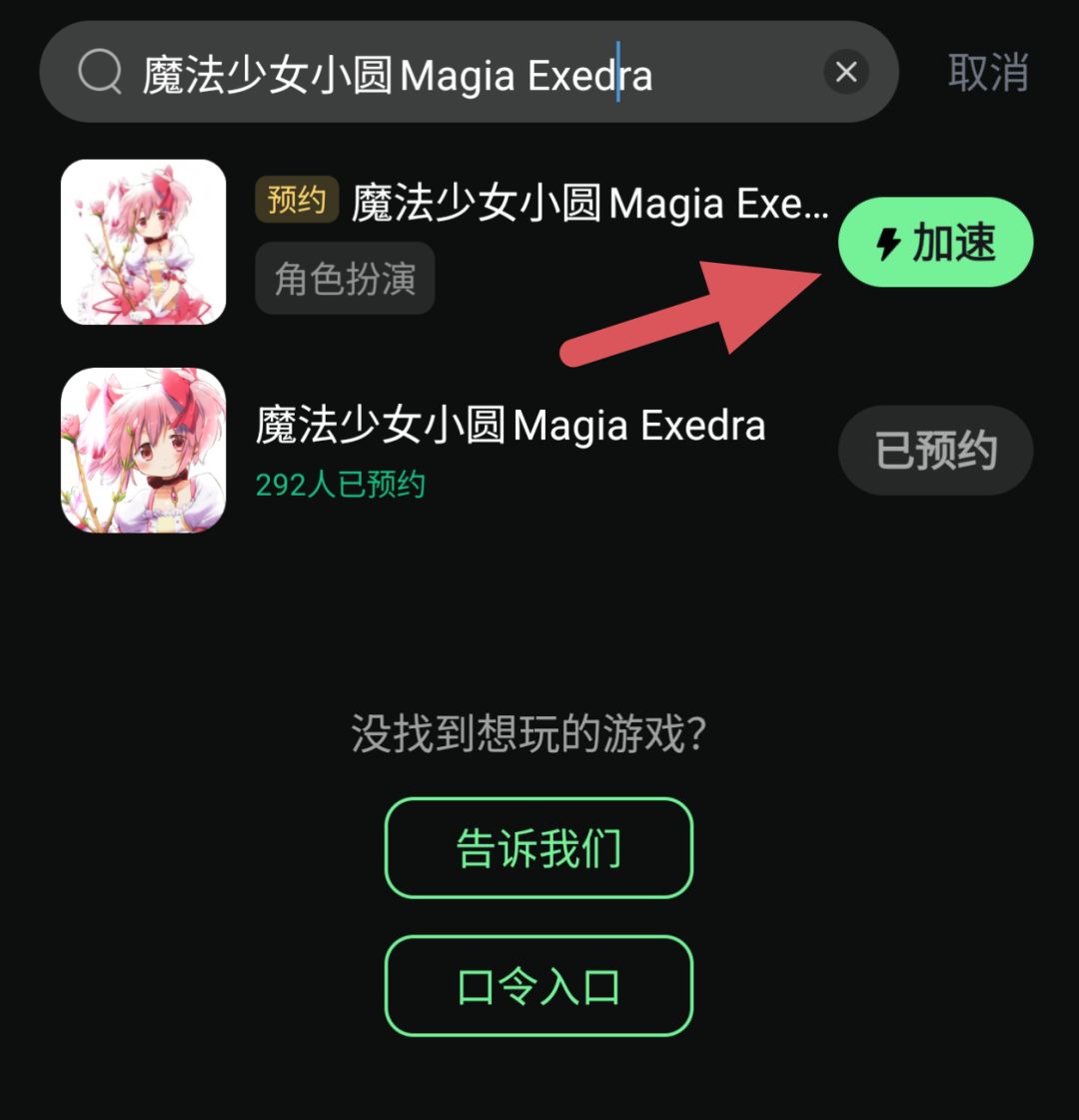Tap the gold 预约 badge icon

[296, 200]
